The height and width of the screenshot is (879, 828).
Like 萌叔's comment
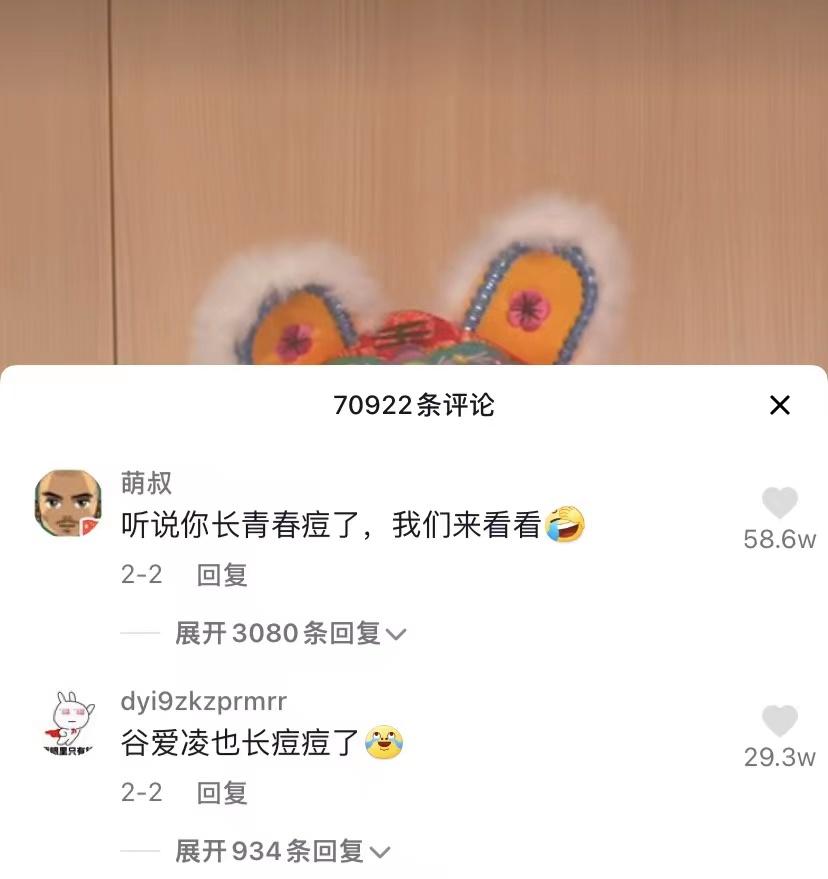click(780, 503)
